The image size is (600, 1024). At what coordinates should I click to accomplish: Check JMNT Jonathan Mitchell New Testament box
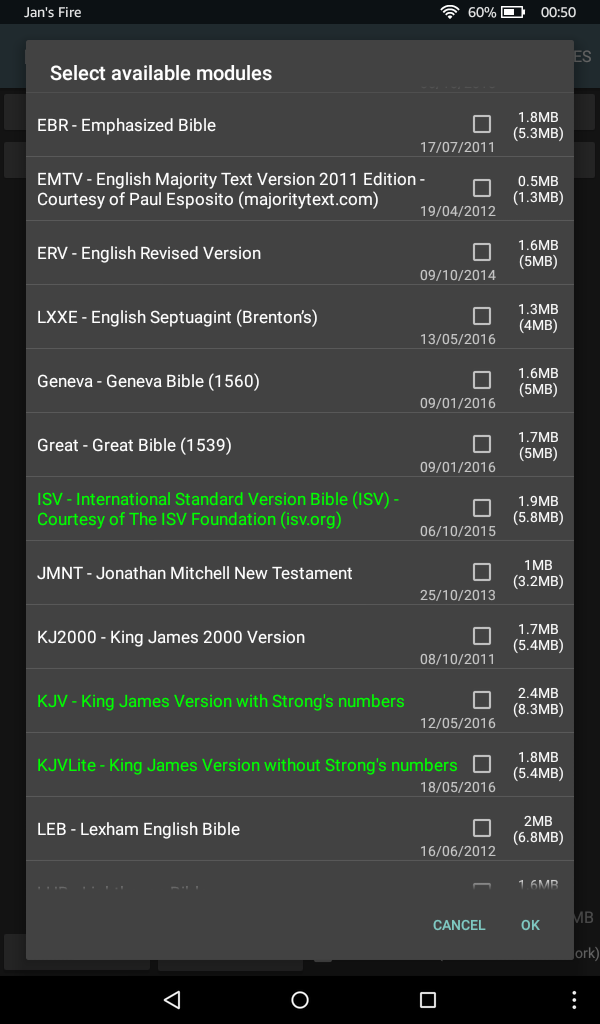pos(482,572)
